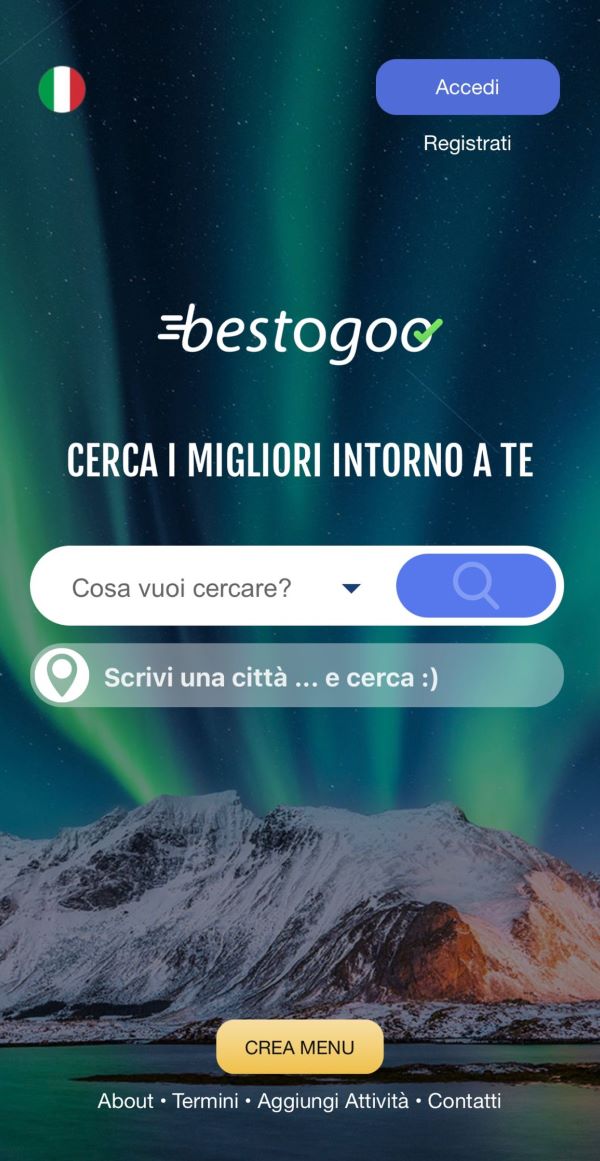Open the About link
The height and width of the screenshot is (1161, 600).
[x=125, y=1101]
